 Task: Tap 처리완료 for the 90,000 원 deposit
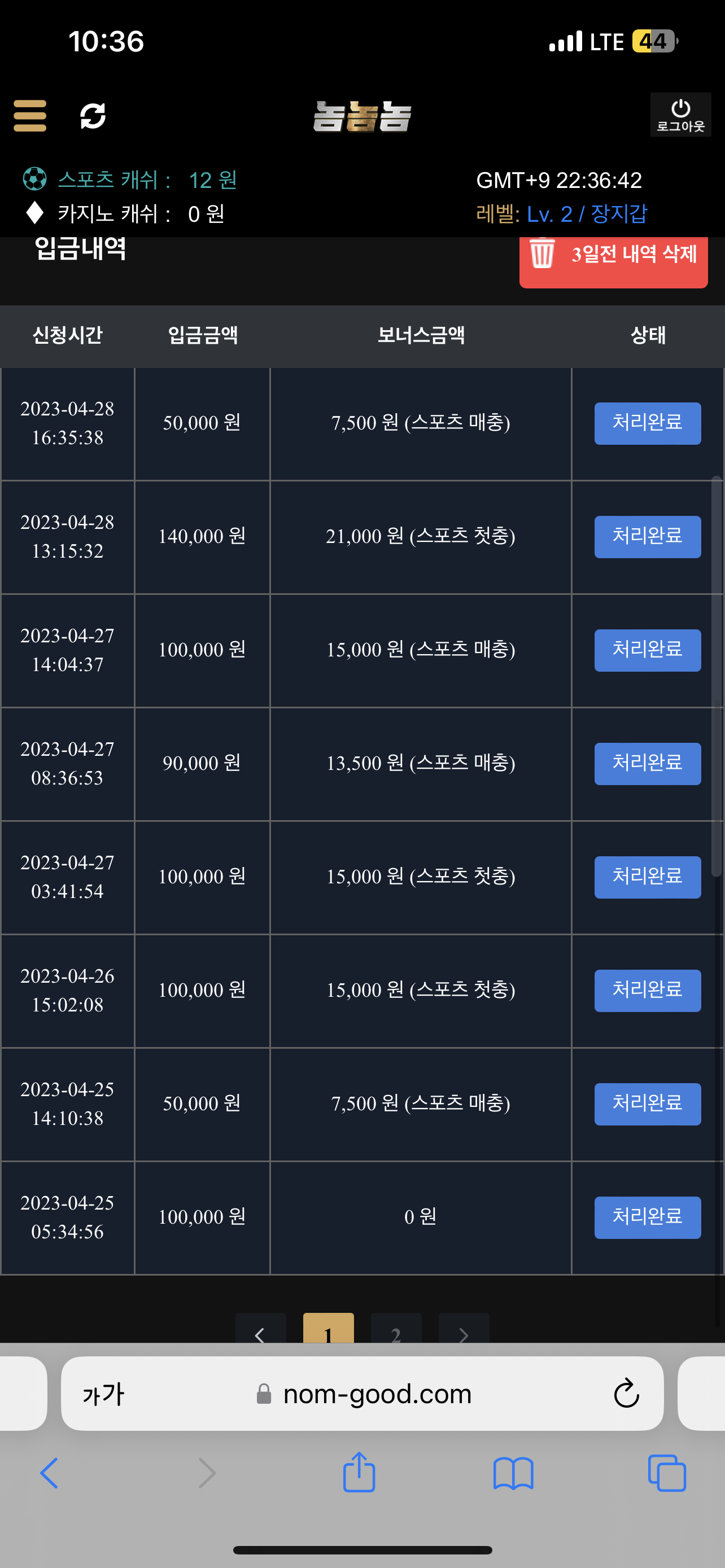point(647,764)
